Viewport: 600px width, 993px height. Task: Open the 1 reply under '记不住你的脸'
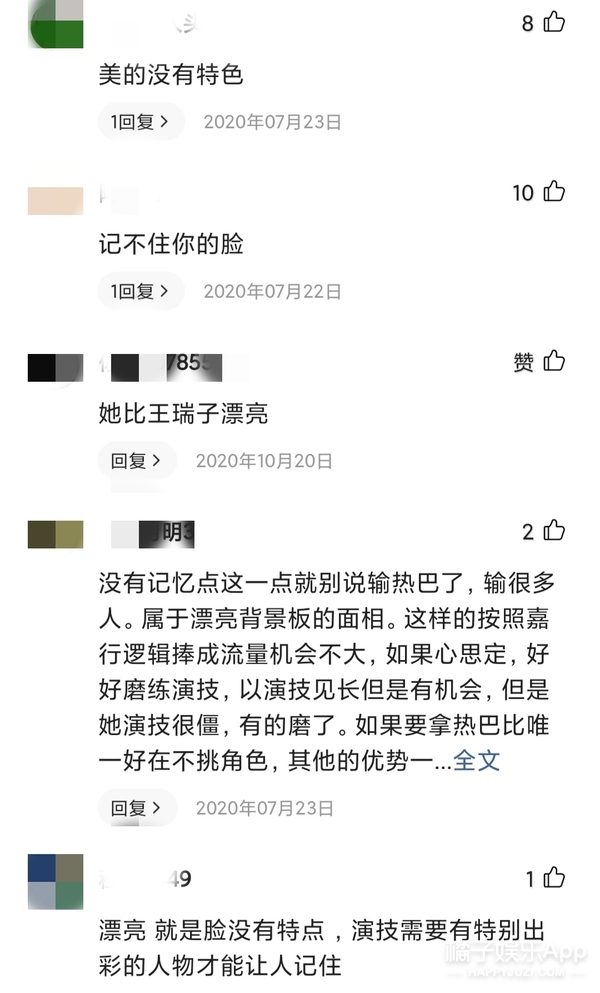coord(140,291)
